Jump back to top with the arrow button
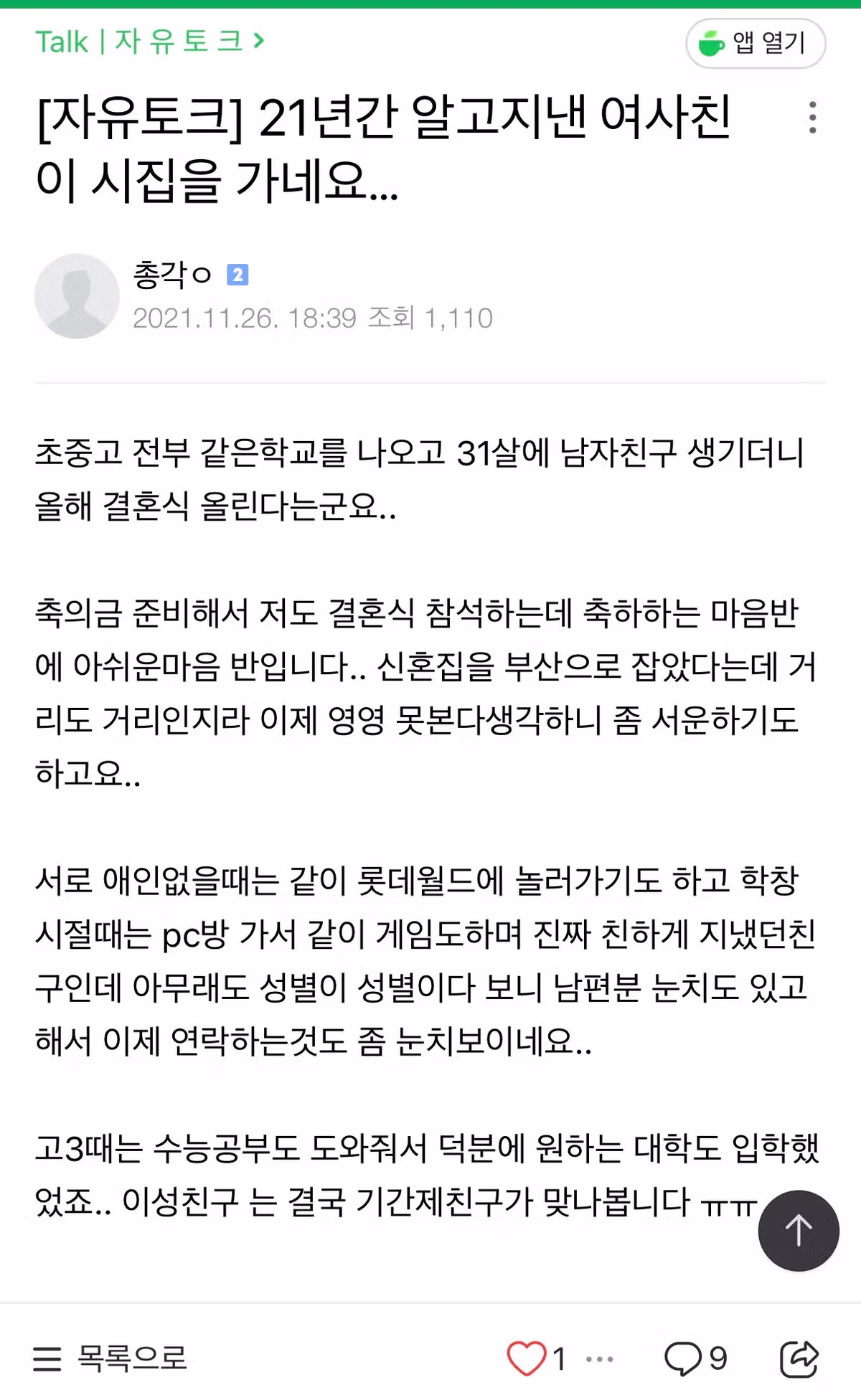 coord(798,1231)
